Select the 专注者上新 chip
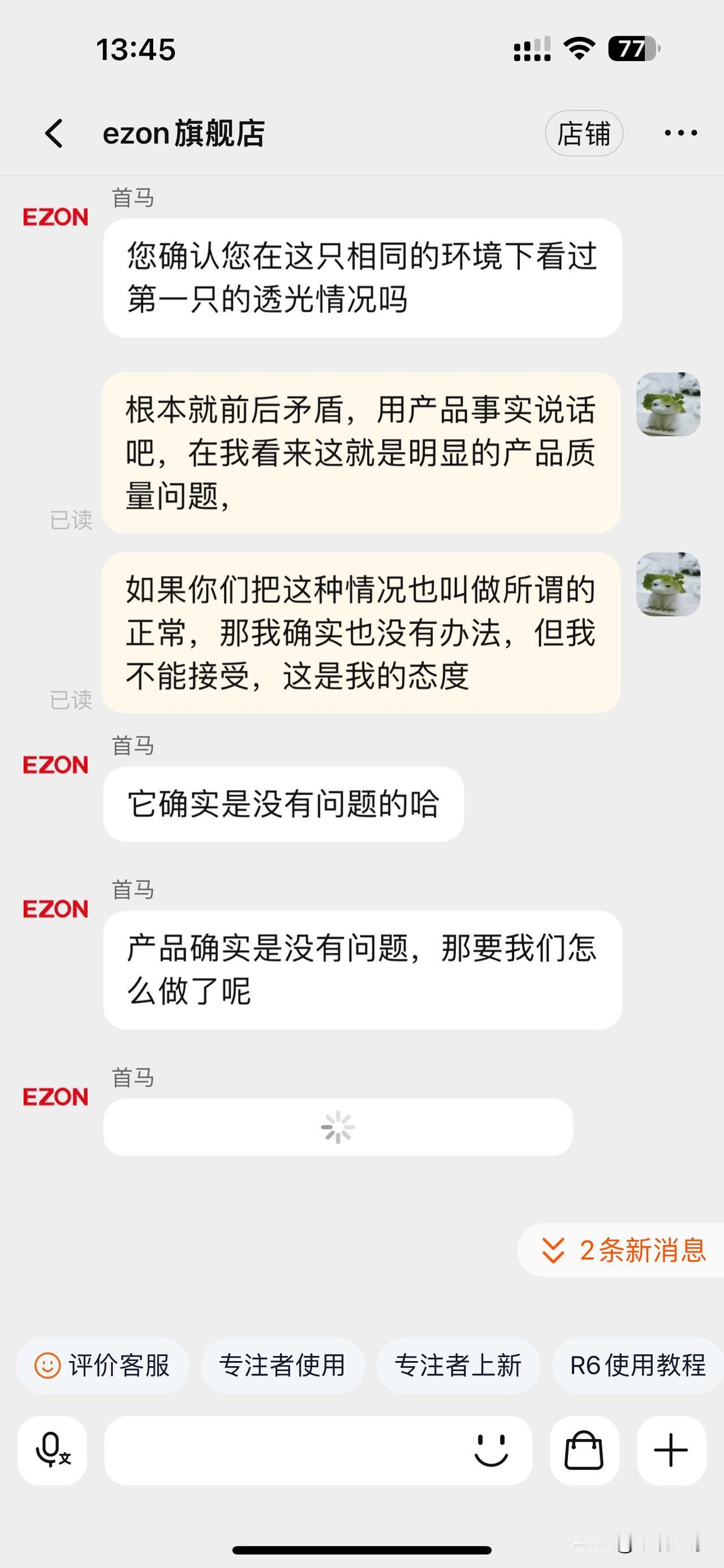724x1568 pixels. pos(458,1365)
